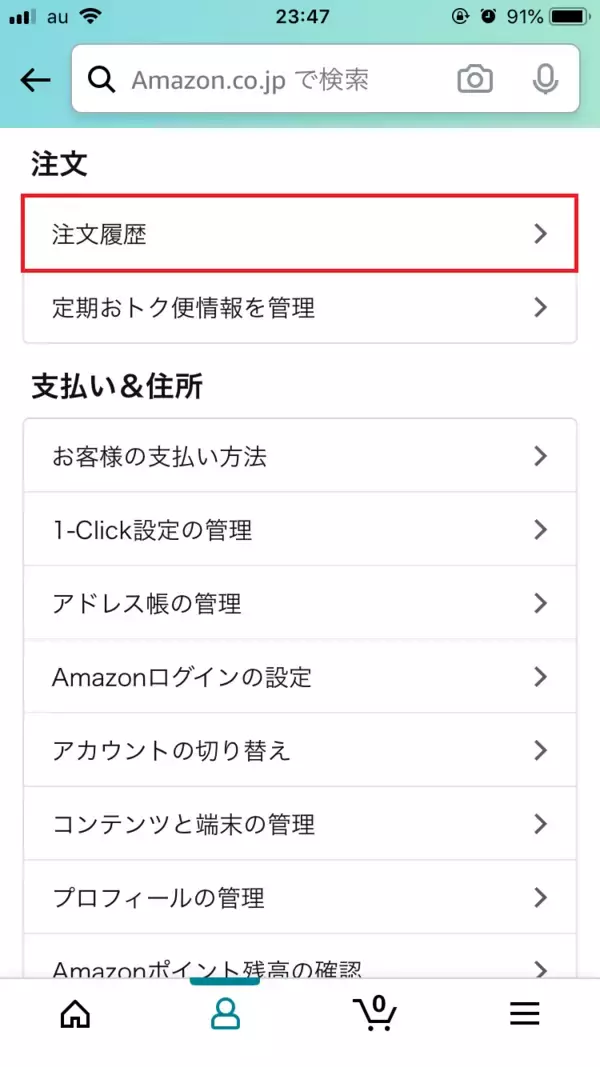Tap the Amazon.co.jp search field
Viewport: 600px width, 1067px height.
click(x=270, y=80)
